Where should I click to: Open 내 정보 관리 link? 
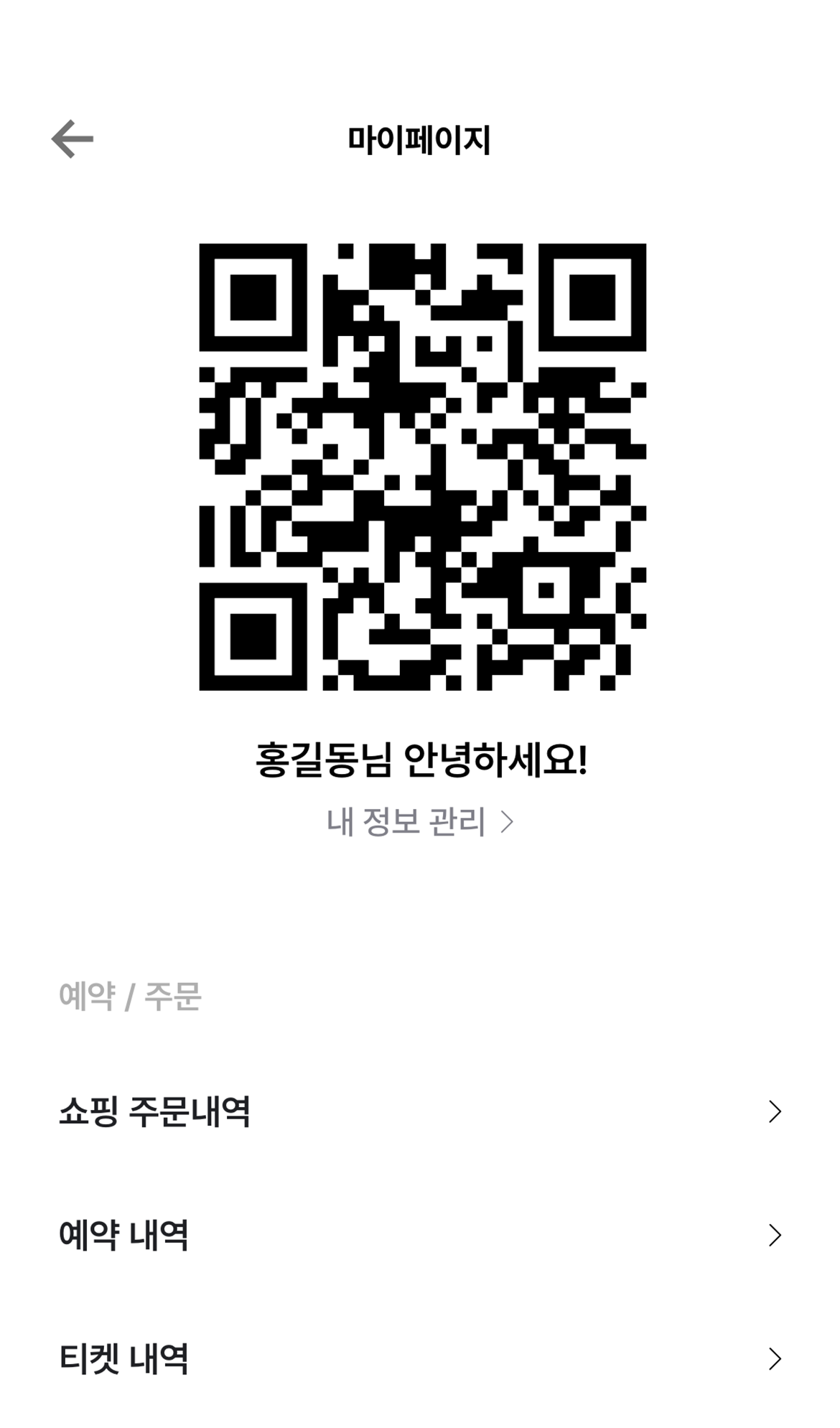coord(420,821)
